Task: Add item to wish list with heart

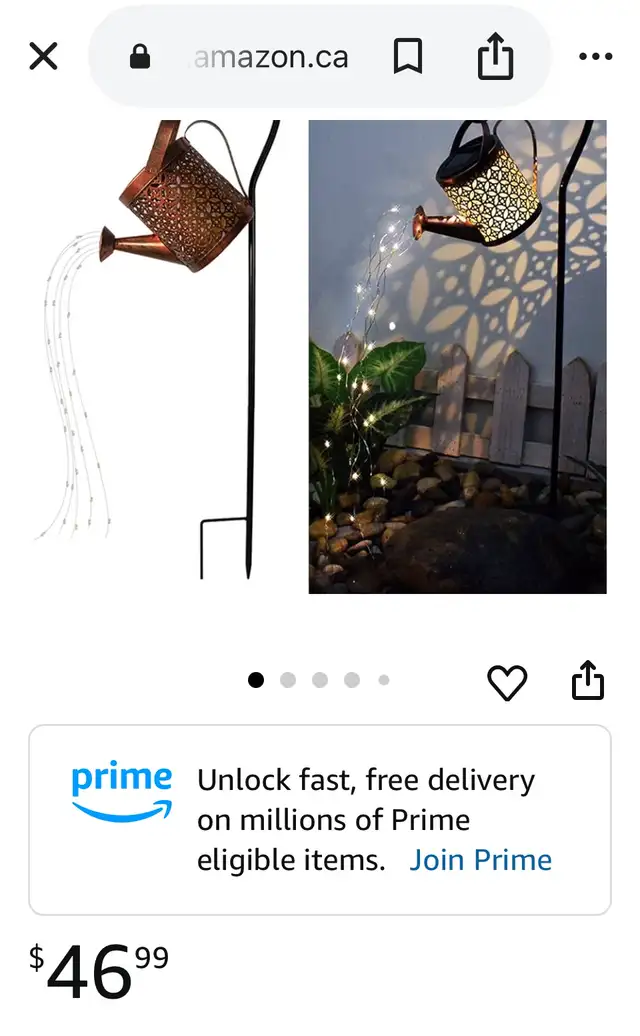Action: 507,682
